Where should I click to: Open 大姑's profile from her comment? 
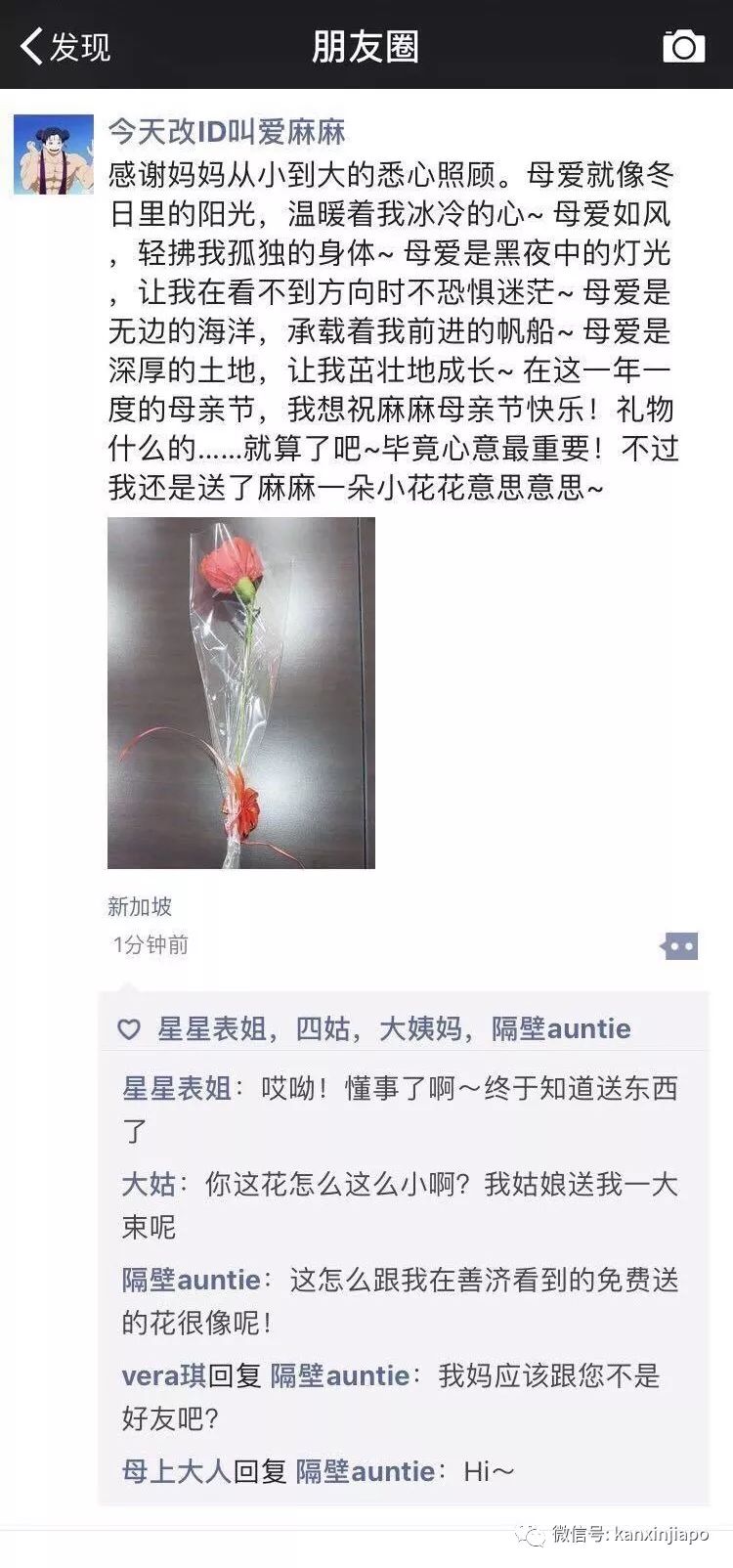coord(148,1185)
